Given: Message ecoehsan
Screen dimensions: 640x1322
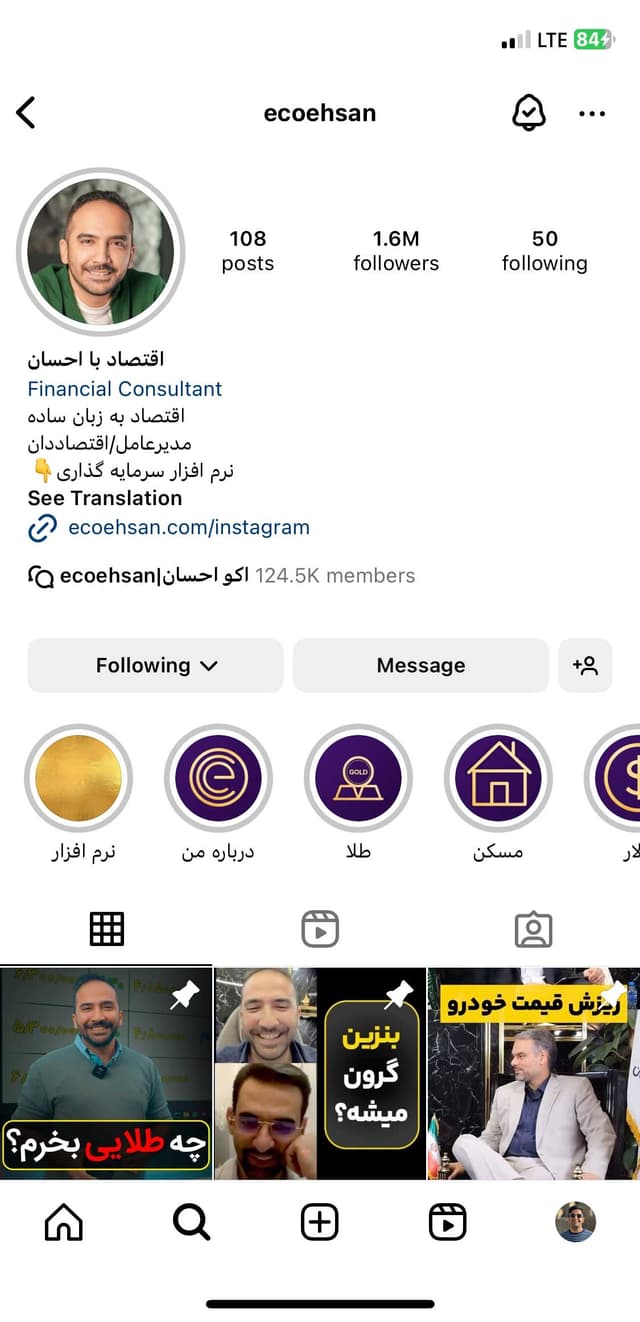Looking at the screenshot, I should tap(421, 666).
